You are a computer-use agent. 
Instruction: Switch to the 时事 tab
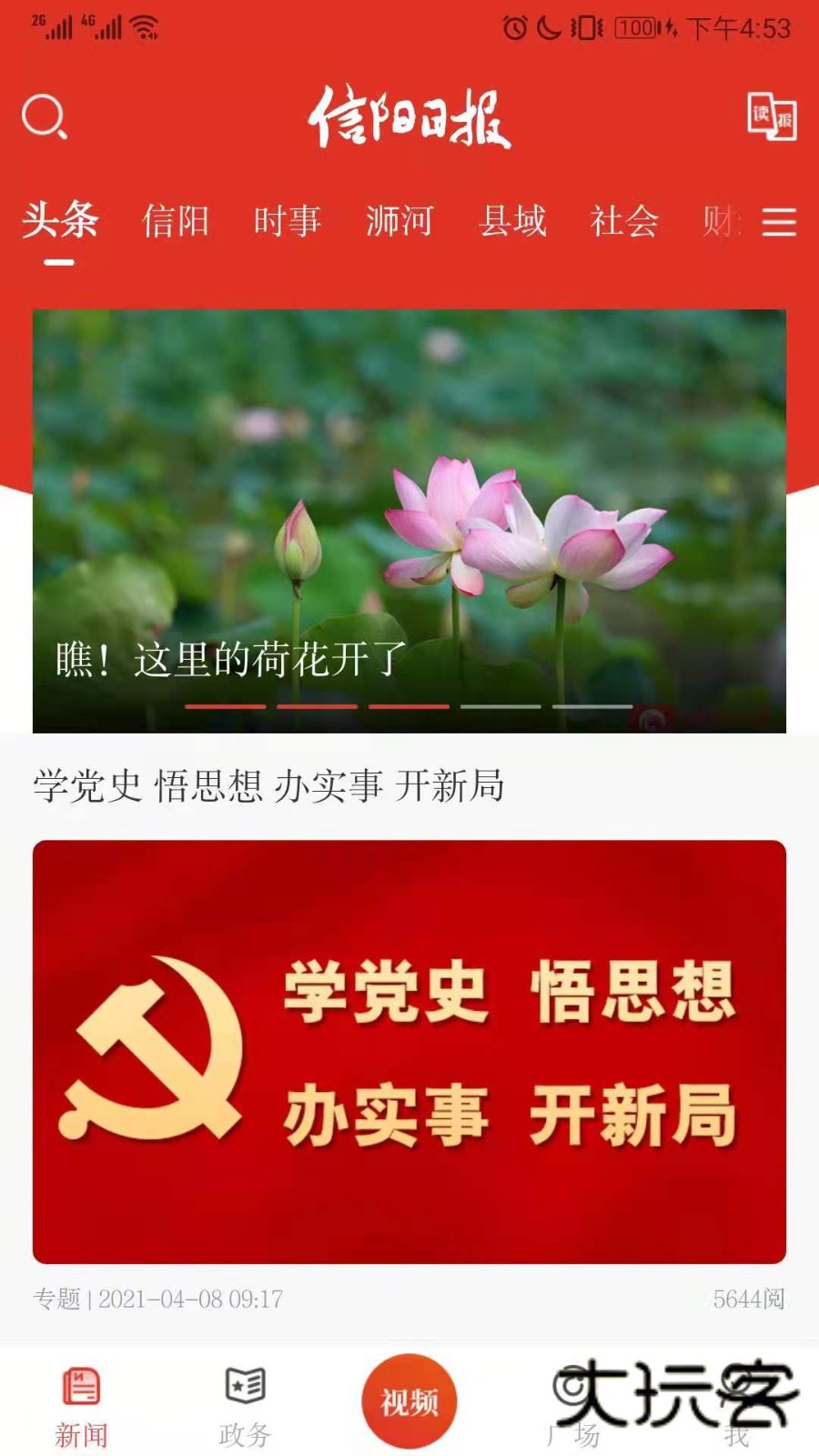(x=288, y=221)
